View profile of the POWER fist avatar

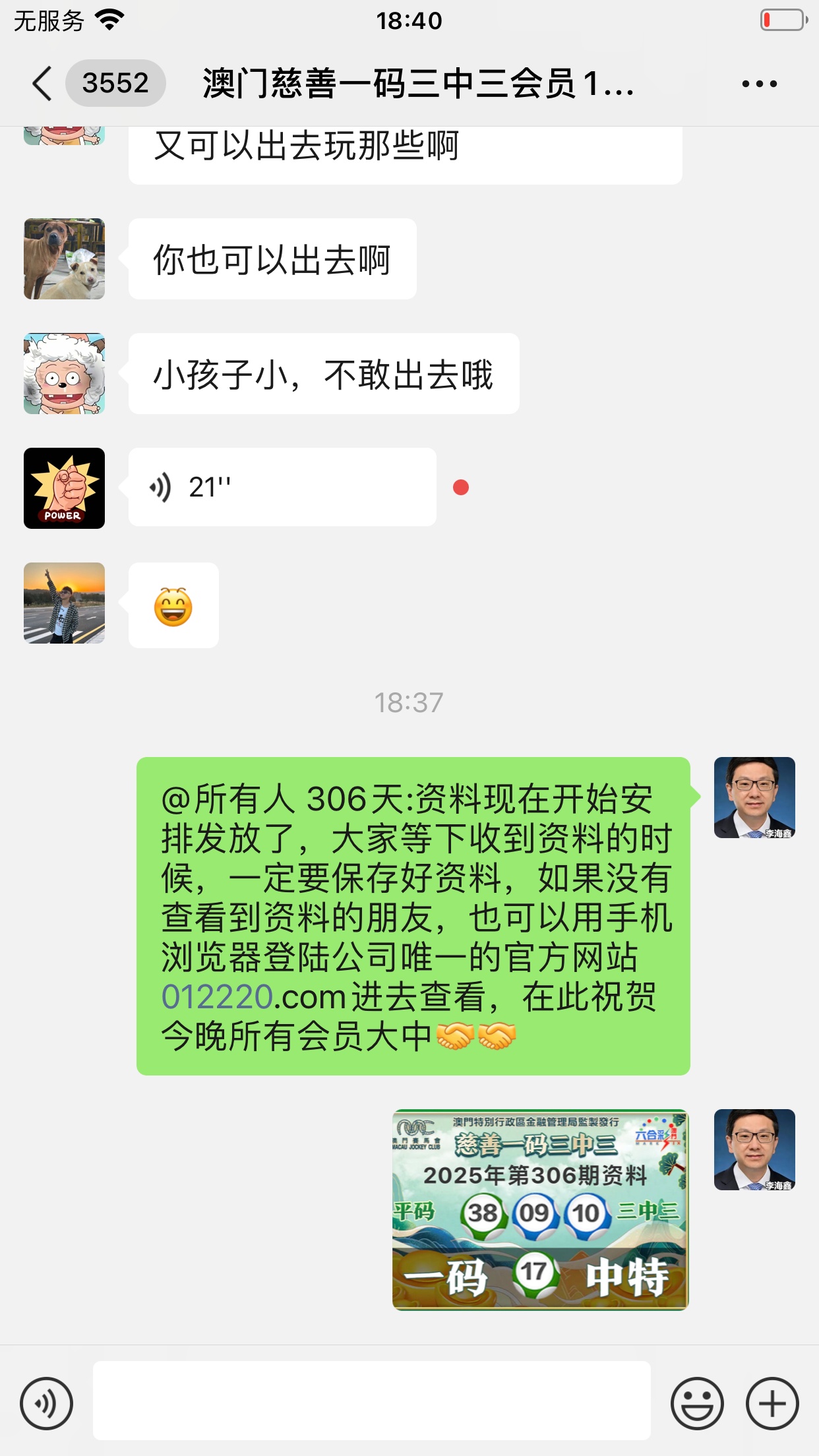[64, 488]
